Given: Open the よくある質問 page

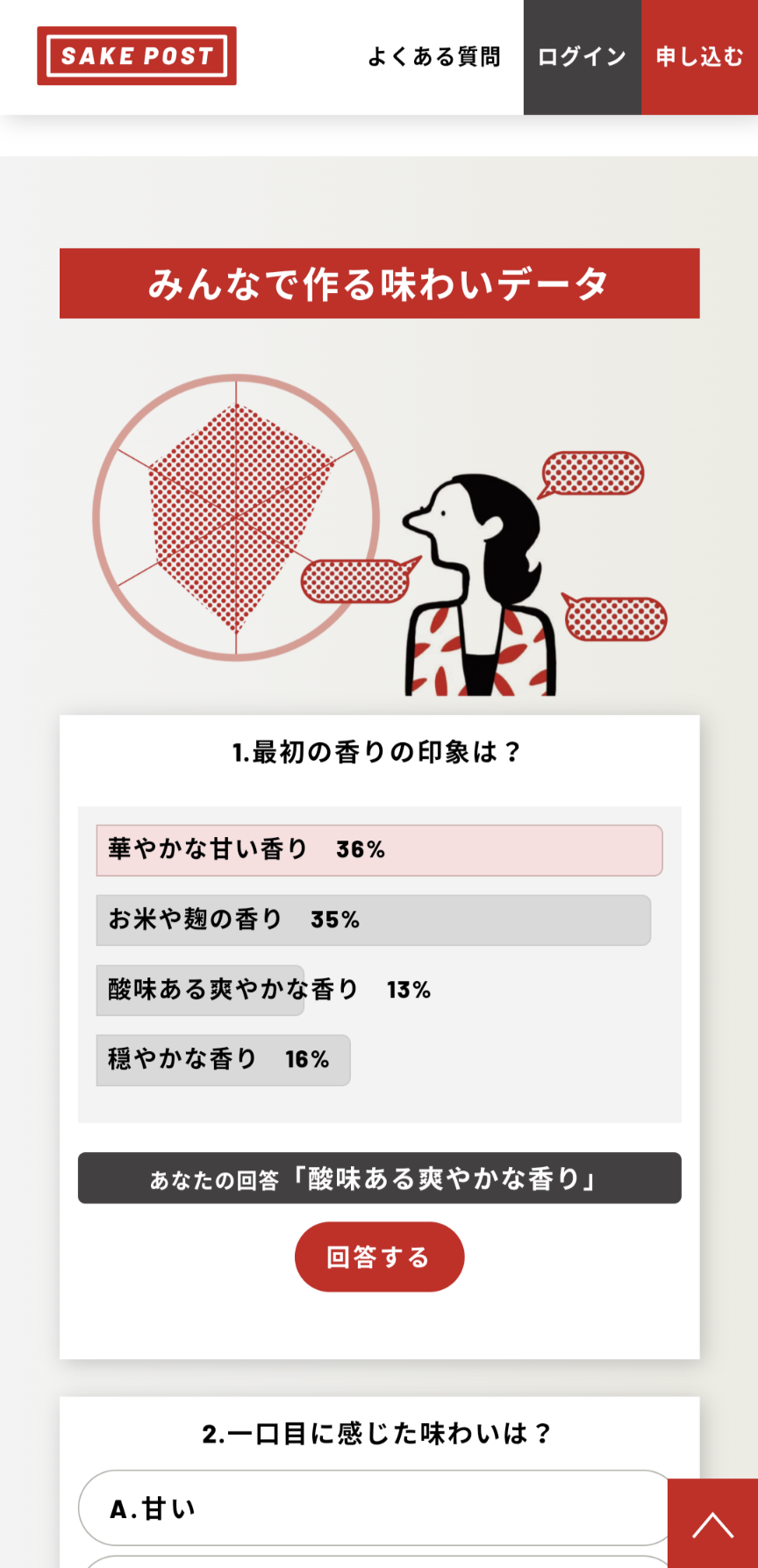Looking at the screenshot, I should click(433, 57).
